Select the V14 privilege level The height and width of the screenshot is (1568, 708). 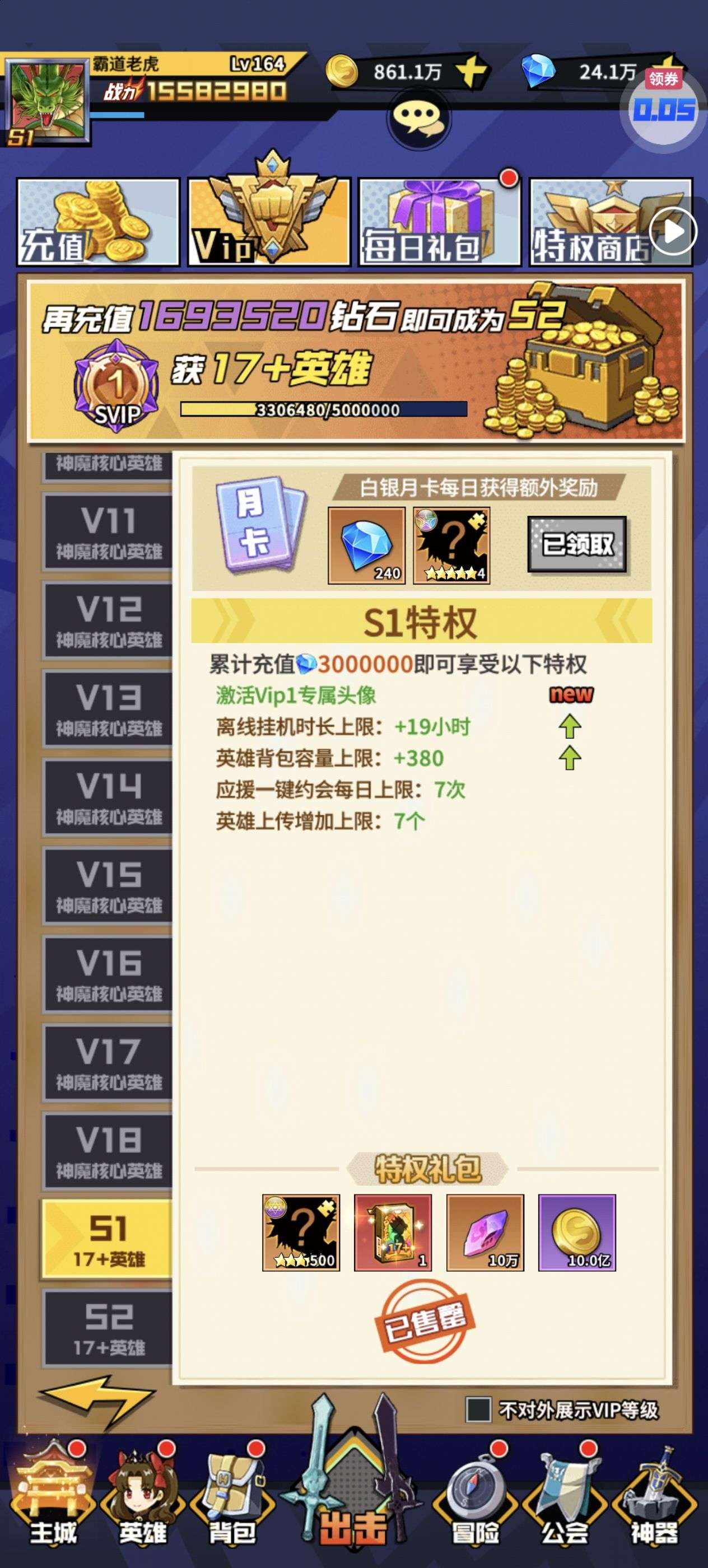tap(108, 797)
